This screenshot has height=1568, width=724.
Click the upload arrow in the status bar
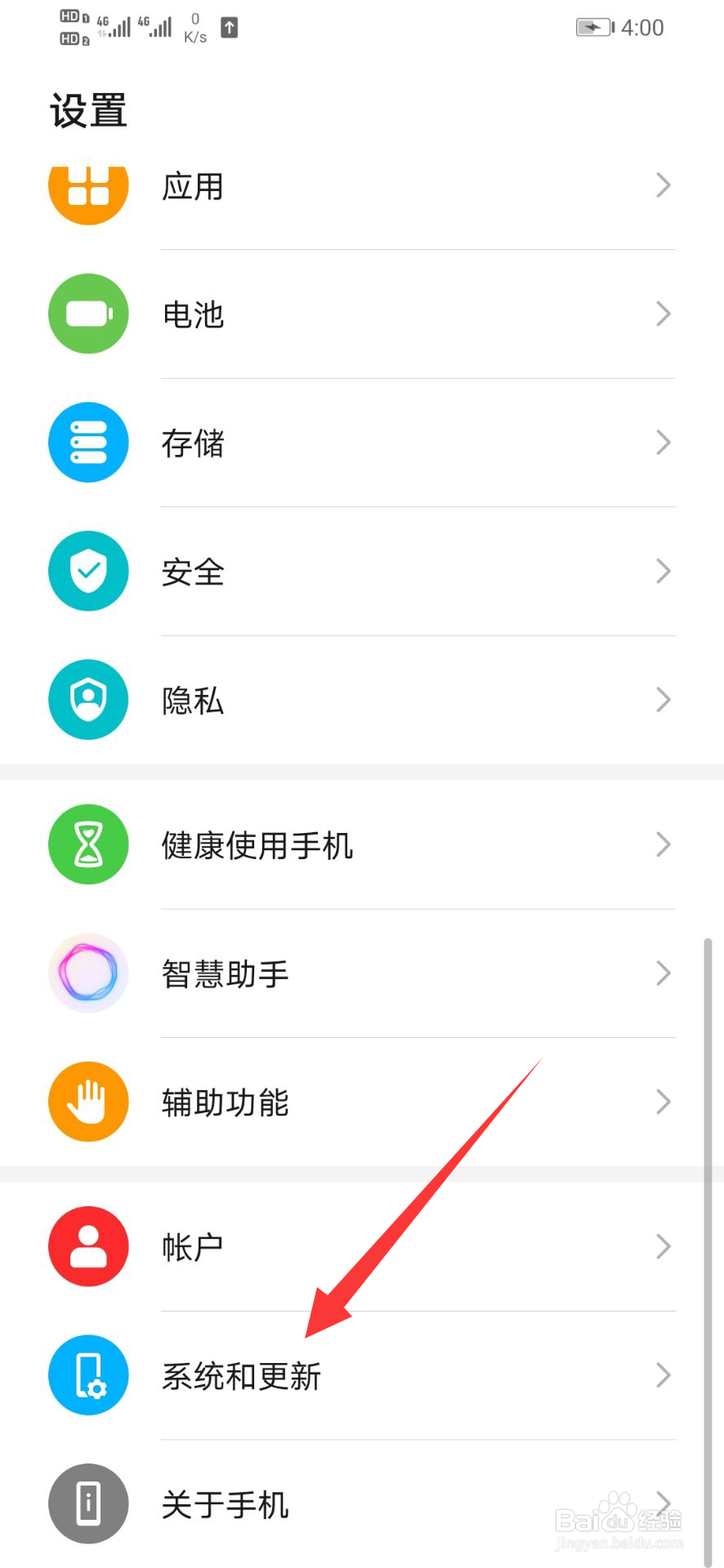(230, 28)
